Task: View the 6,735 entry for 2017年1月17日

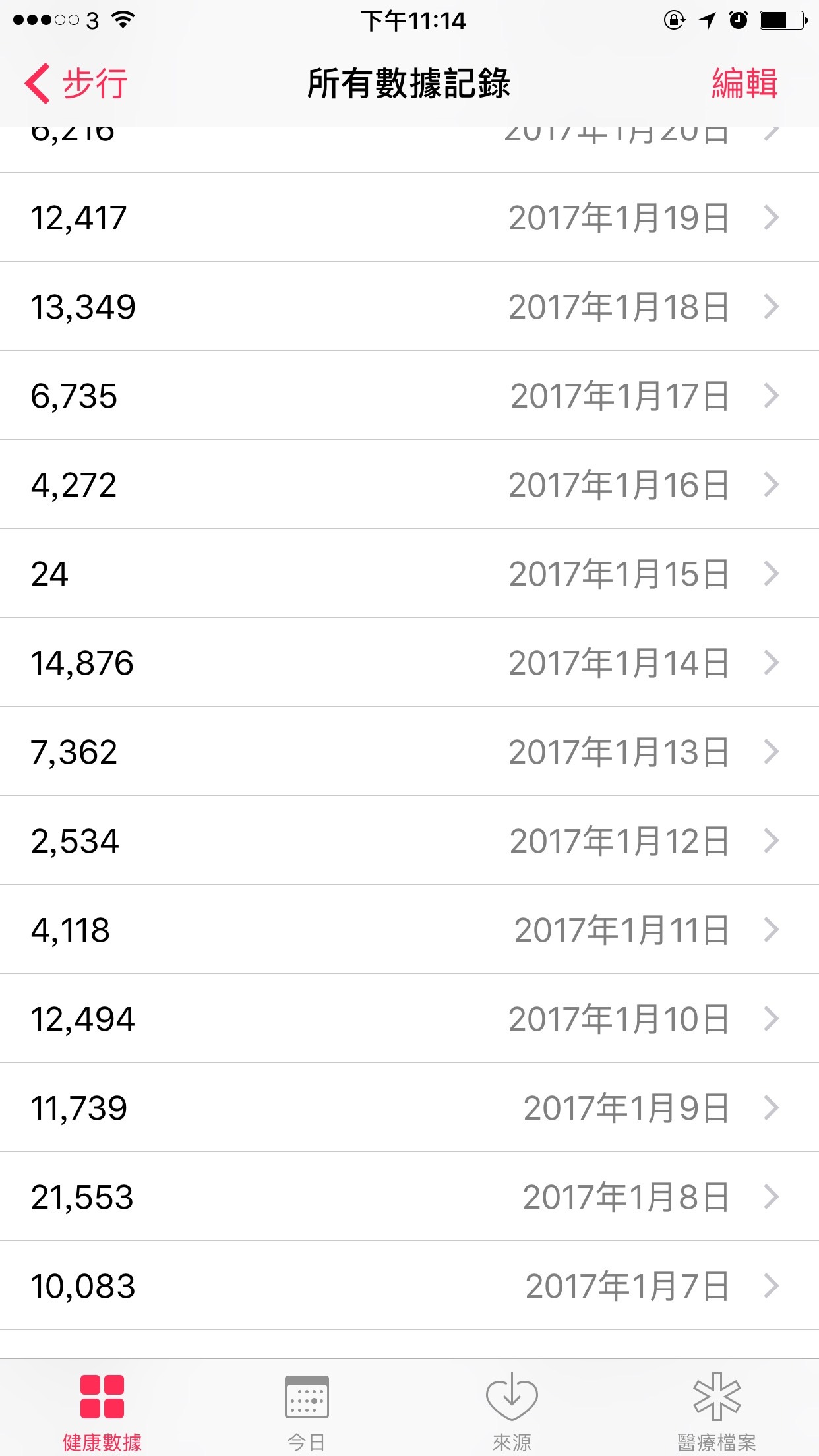Action: [409, 396]
